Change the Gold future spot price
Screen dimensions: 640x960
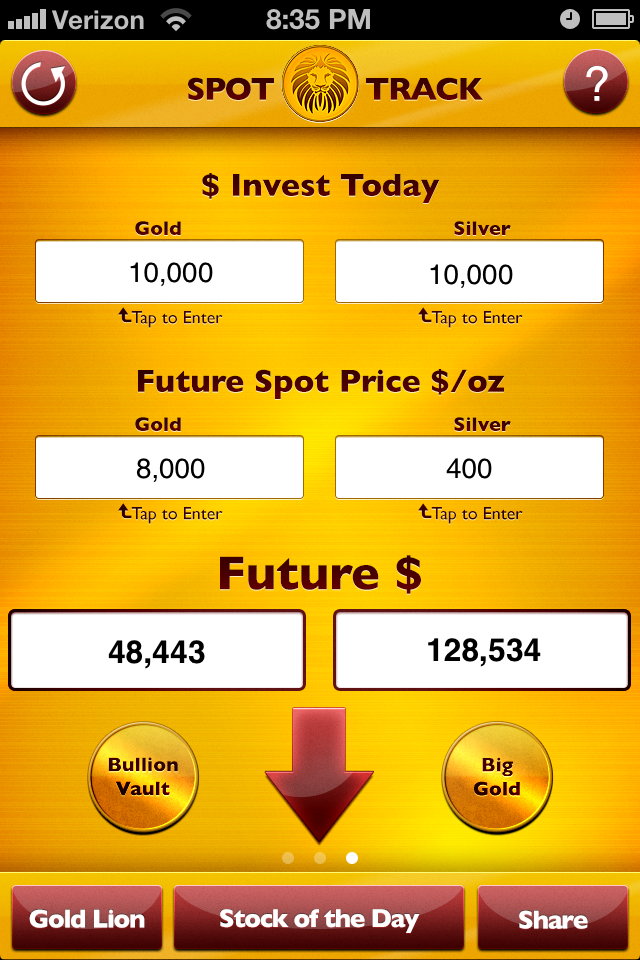(169, 467)
